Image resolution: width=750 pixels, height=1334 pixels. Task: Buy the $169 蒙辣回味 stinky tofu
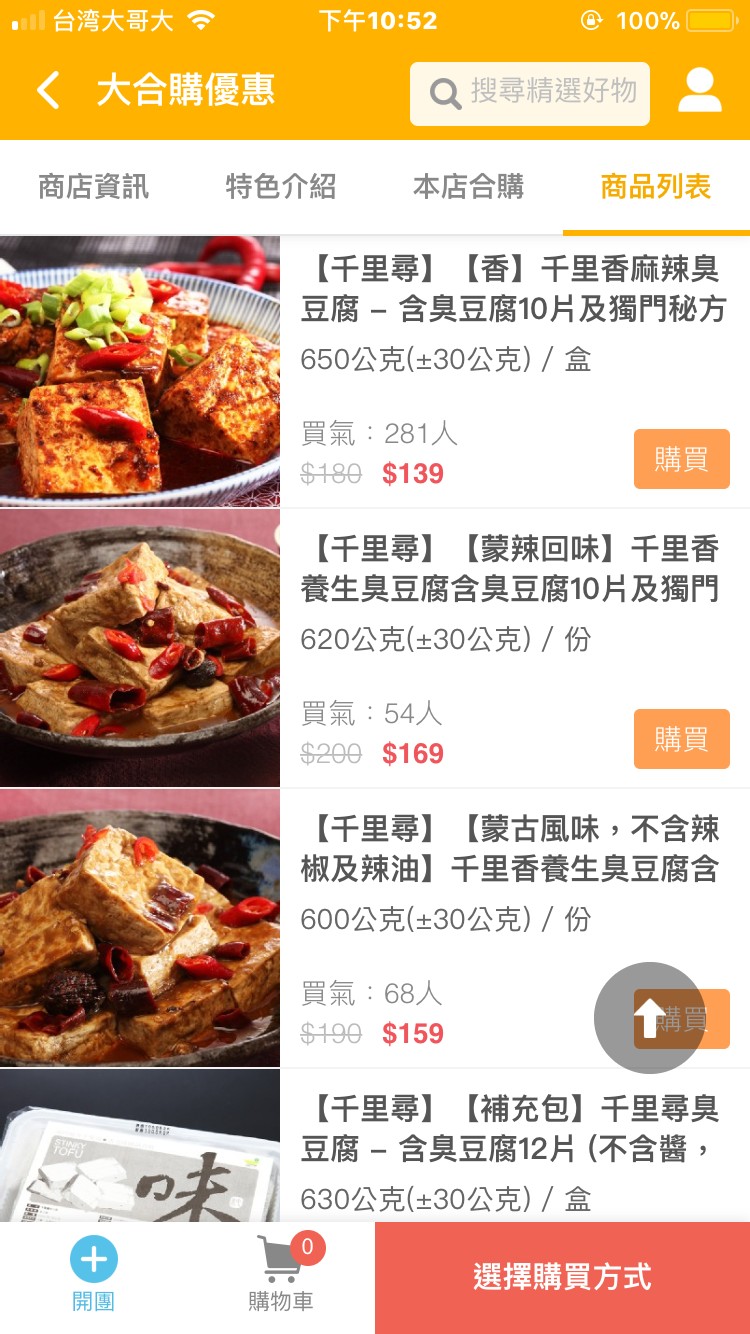coord(681,739)
